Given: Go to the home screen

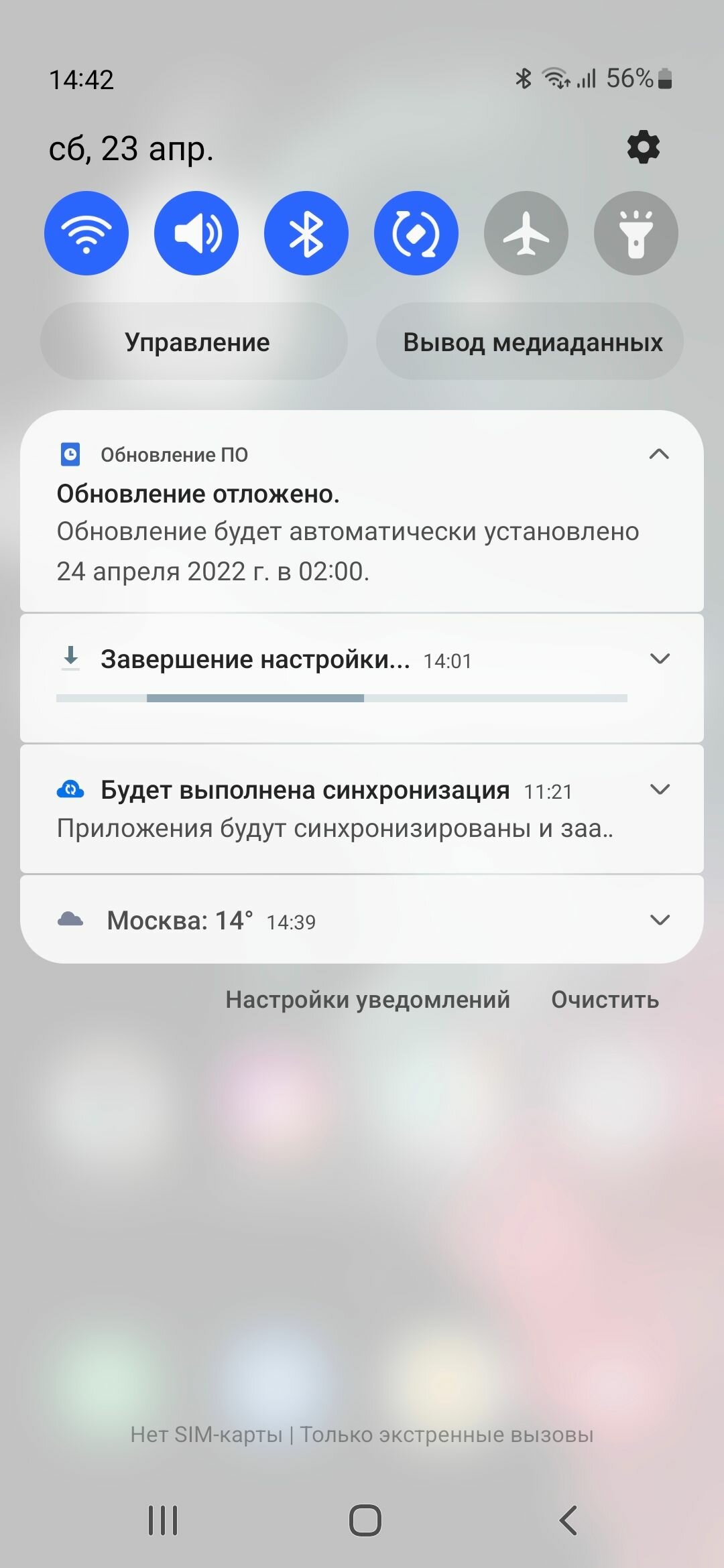Looking at the screenshot, I should tap(365, 1520).
